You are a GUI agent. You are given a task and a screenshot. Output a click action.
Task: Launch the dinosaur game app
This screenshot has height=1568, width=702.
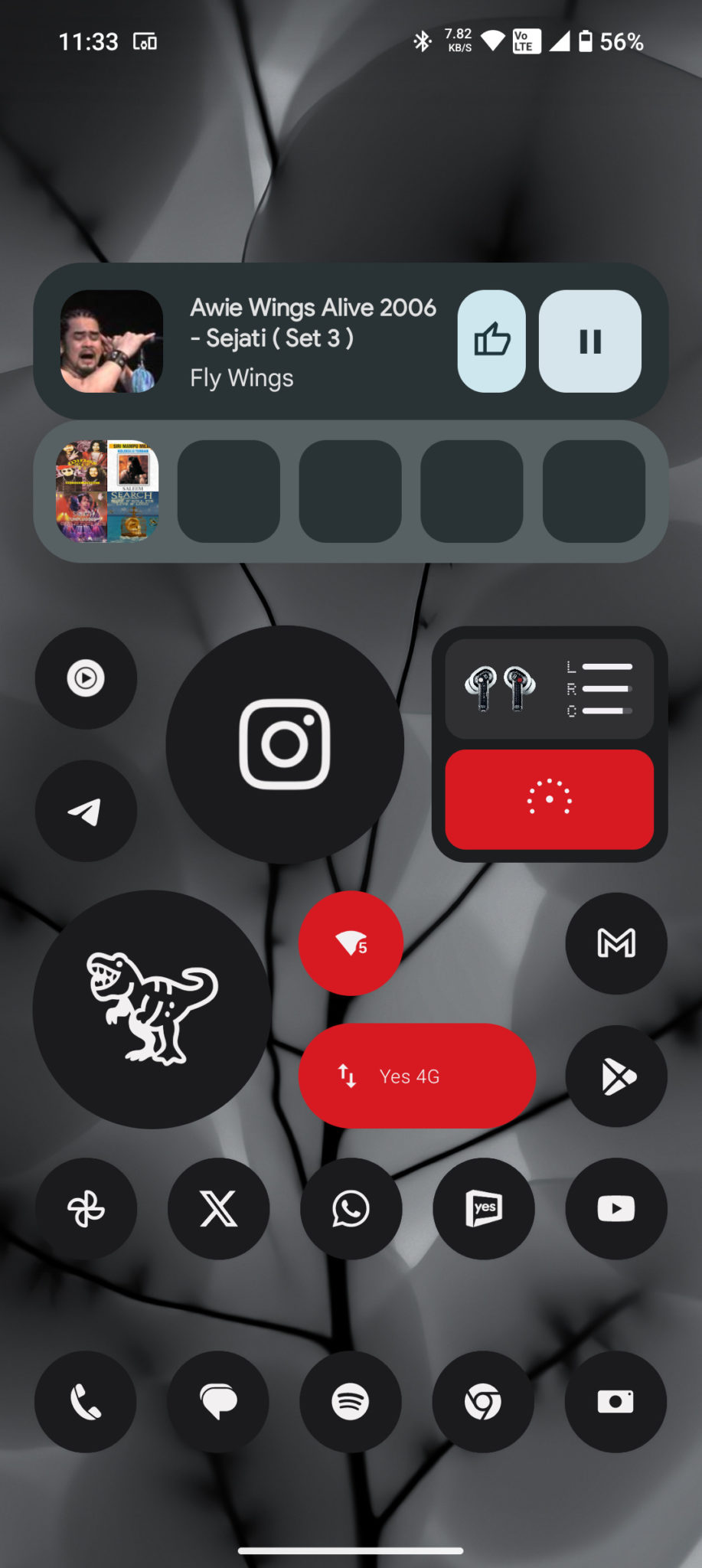click(152, 1009)
